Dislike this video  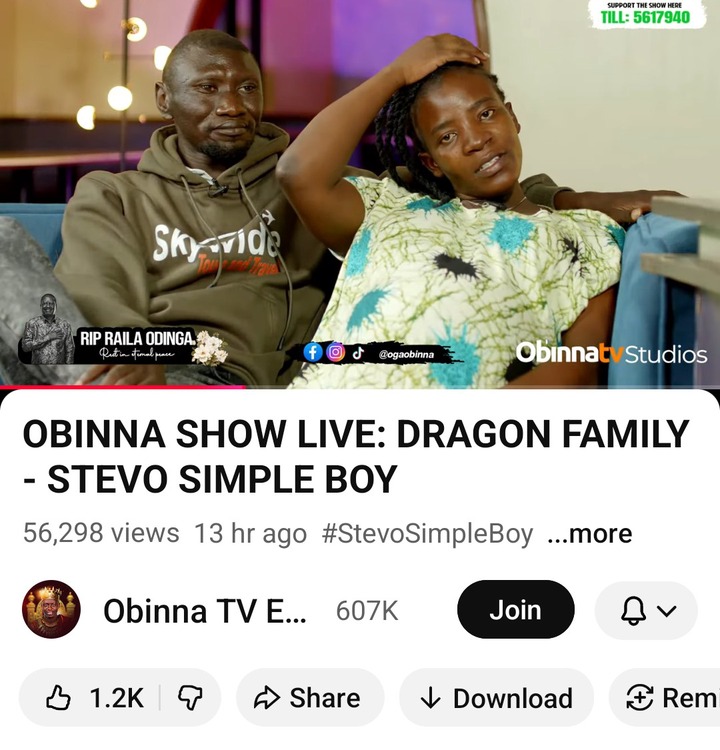[190, 698]
